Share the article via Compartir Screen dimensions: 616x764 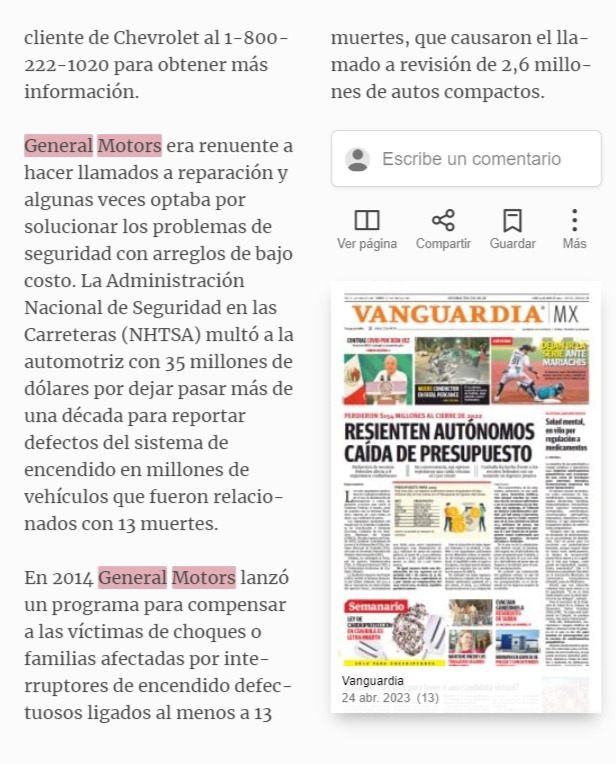pyautogui.click(x=443, y=229)
